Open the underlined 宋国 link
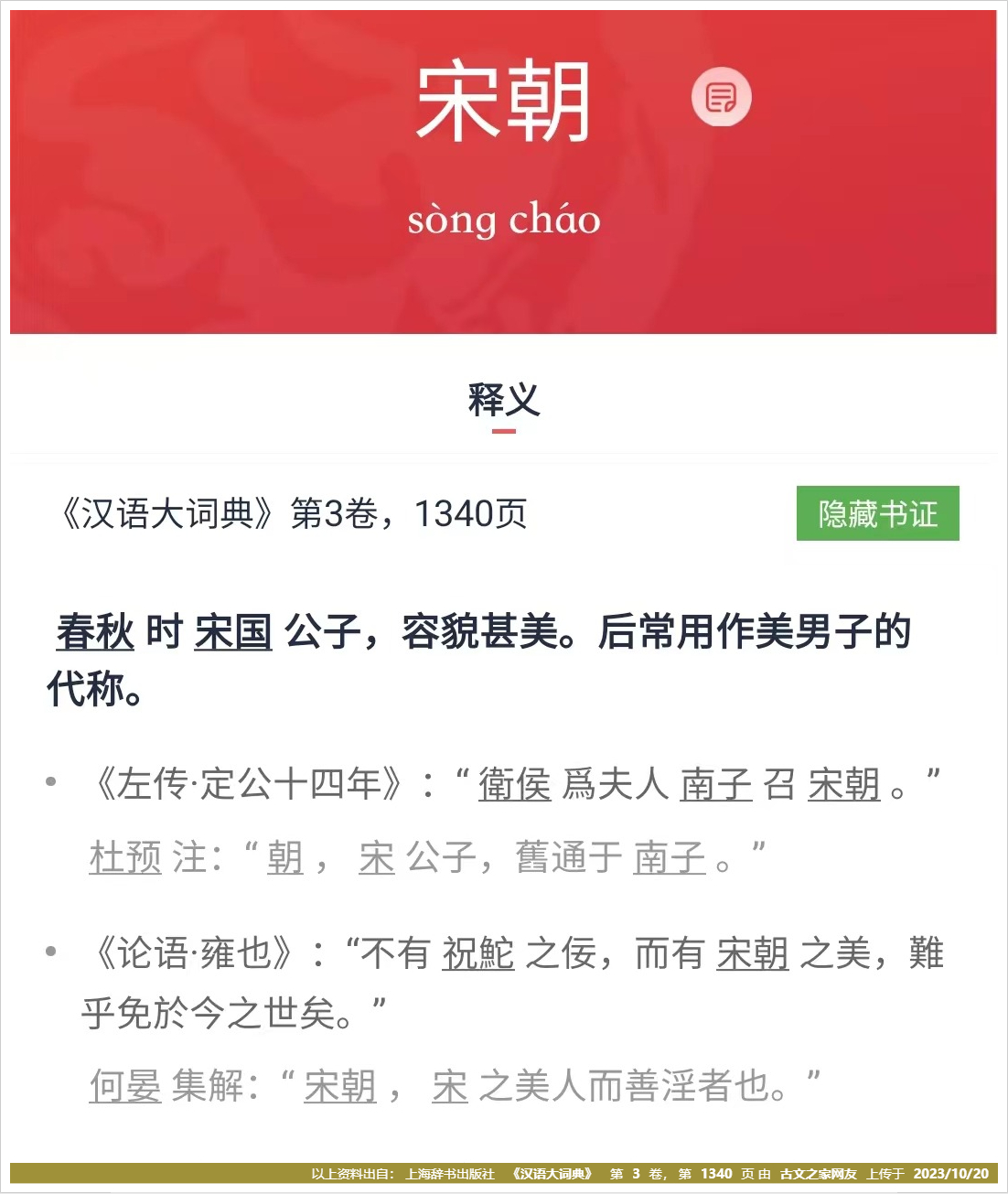The image size is (1008, 1194). tap(233, 632)
